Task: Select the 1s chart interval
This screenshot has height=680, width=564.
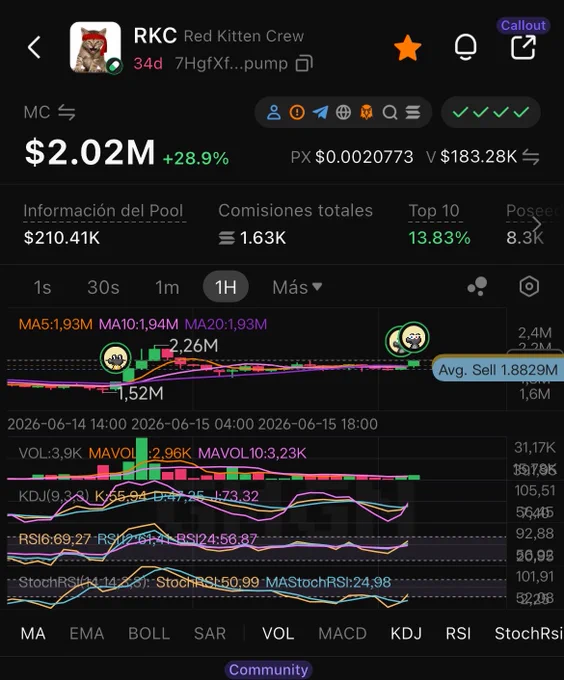Action: 42,287
